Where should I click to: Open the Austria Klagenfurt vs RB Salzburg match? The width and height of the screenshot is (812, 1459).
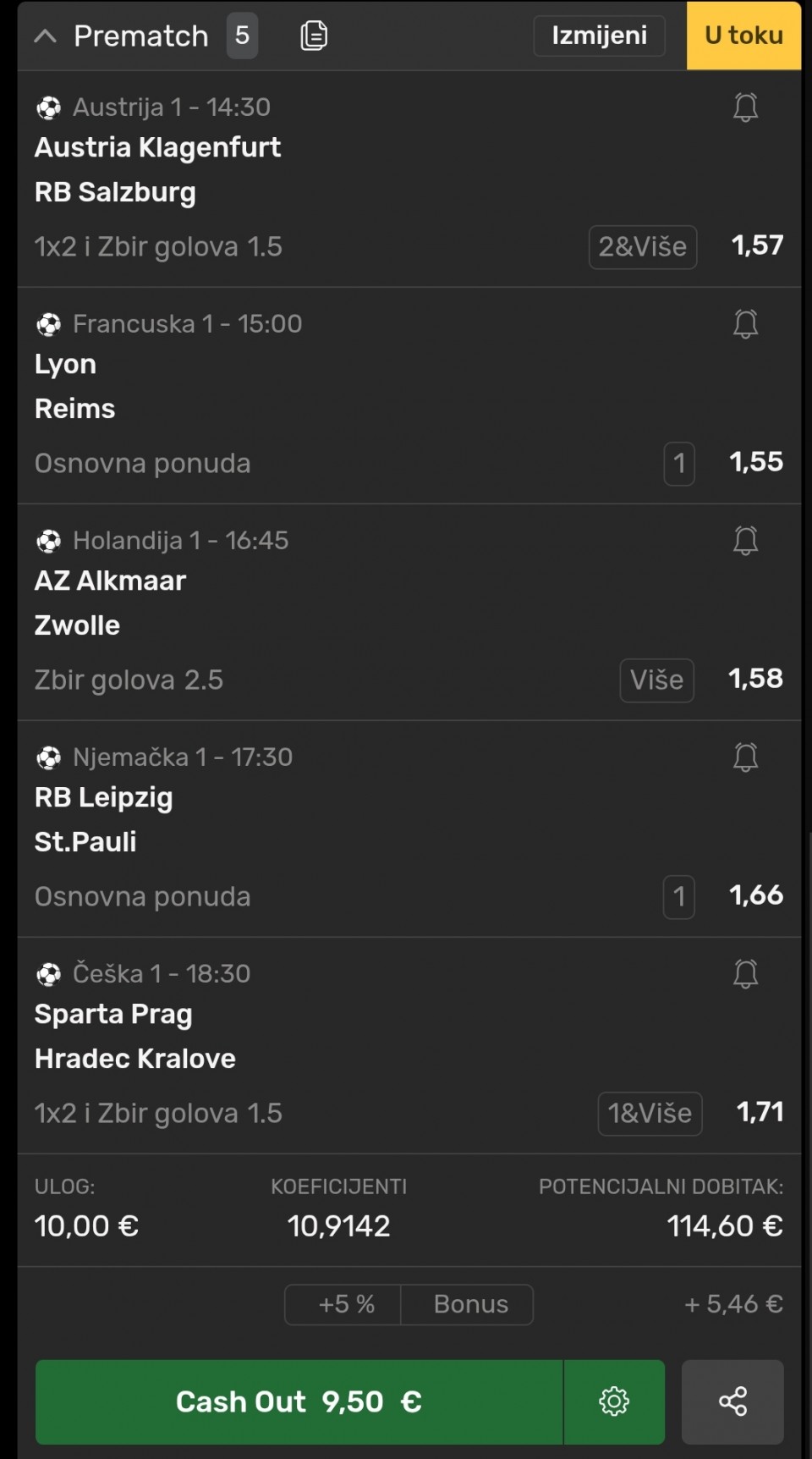(x=157, y=169)
